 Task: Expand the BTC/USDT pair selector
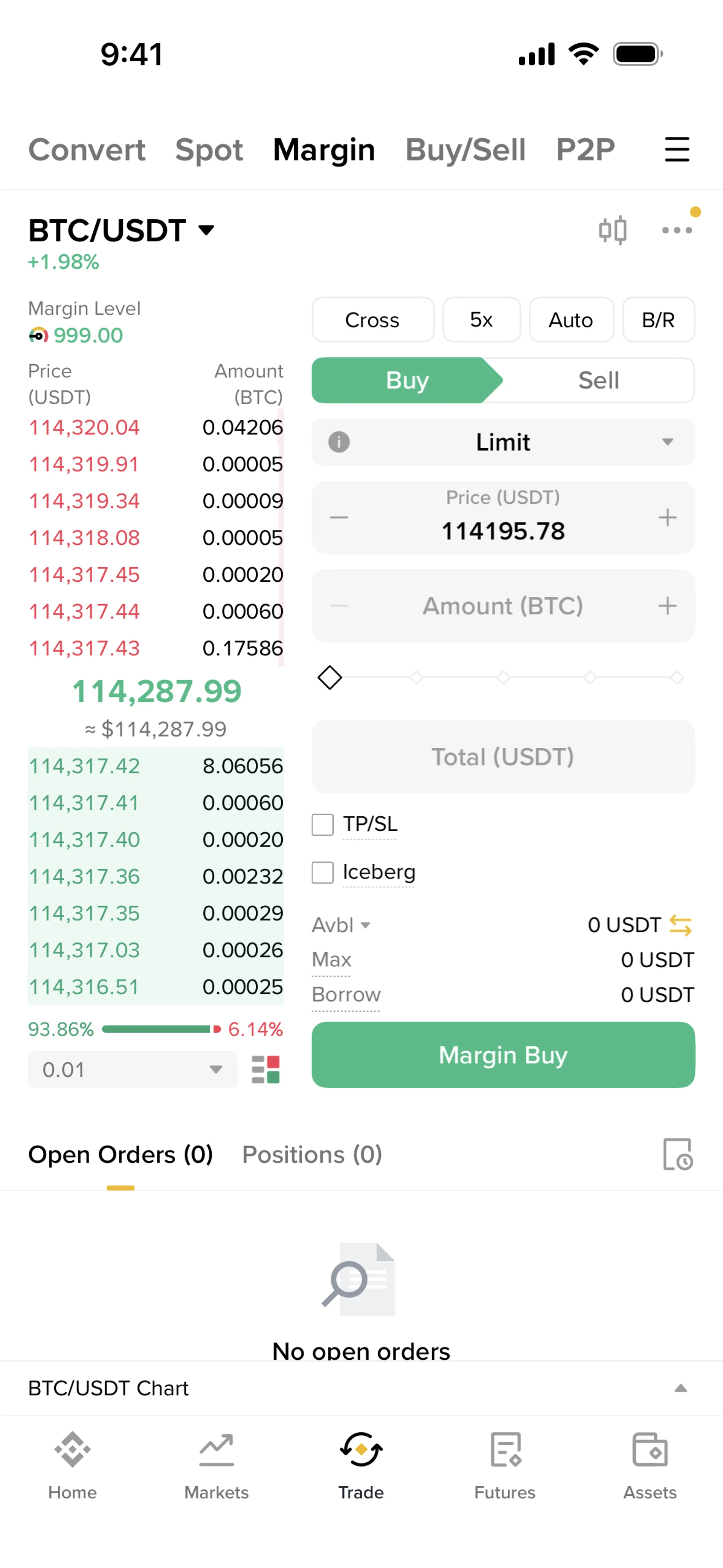pos(122,231)
